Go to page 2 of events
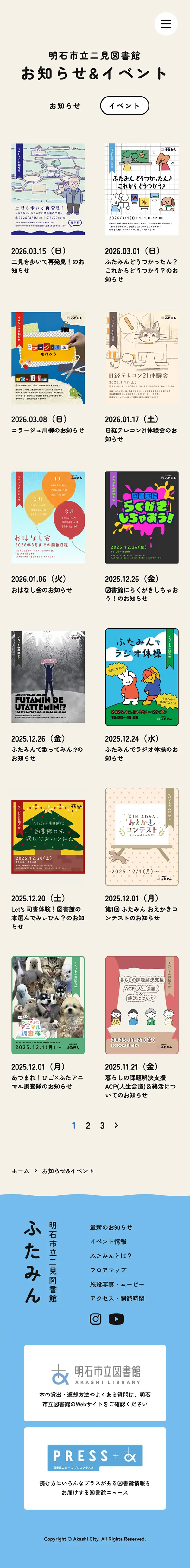The image size is (190, 1568). 88,1126
